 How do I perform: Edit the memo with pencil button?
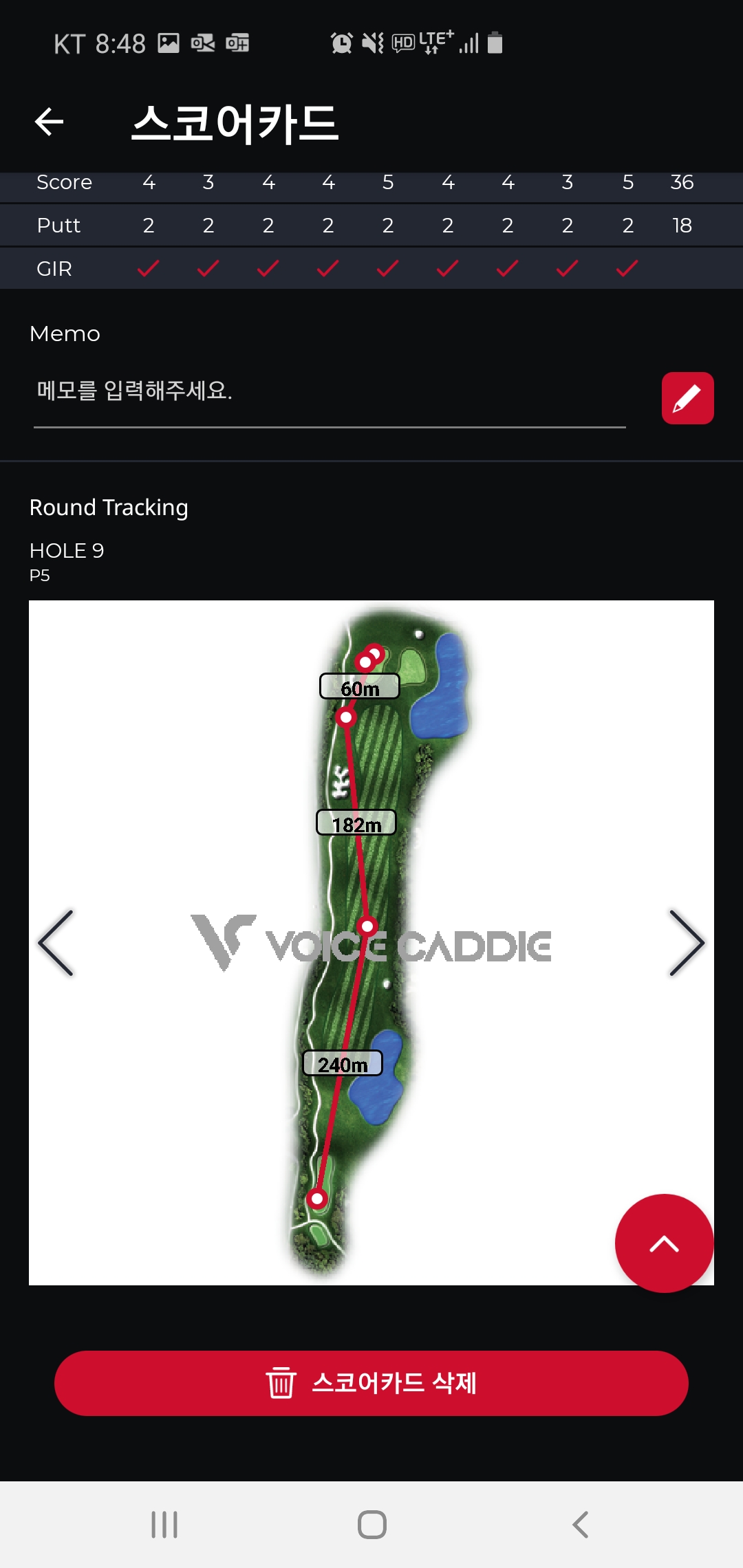tap(687, 398)
